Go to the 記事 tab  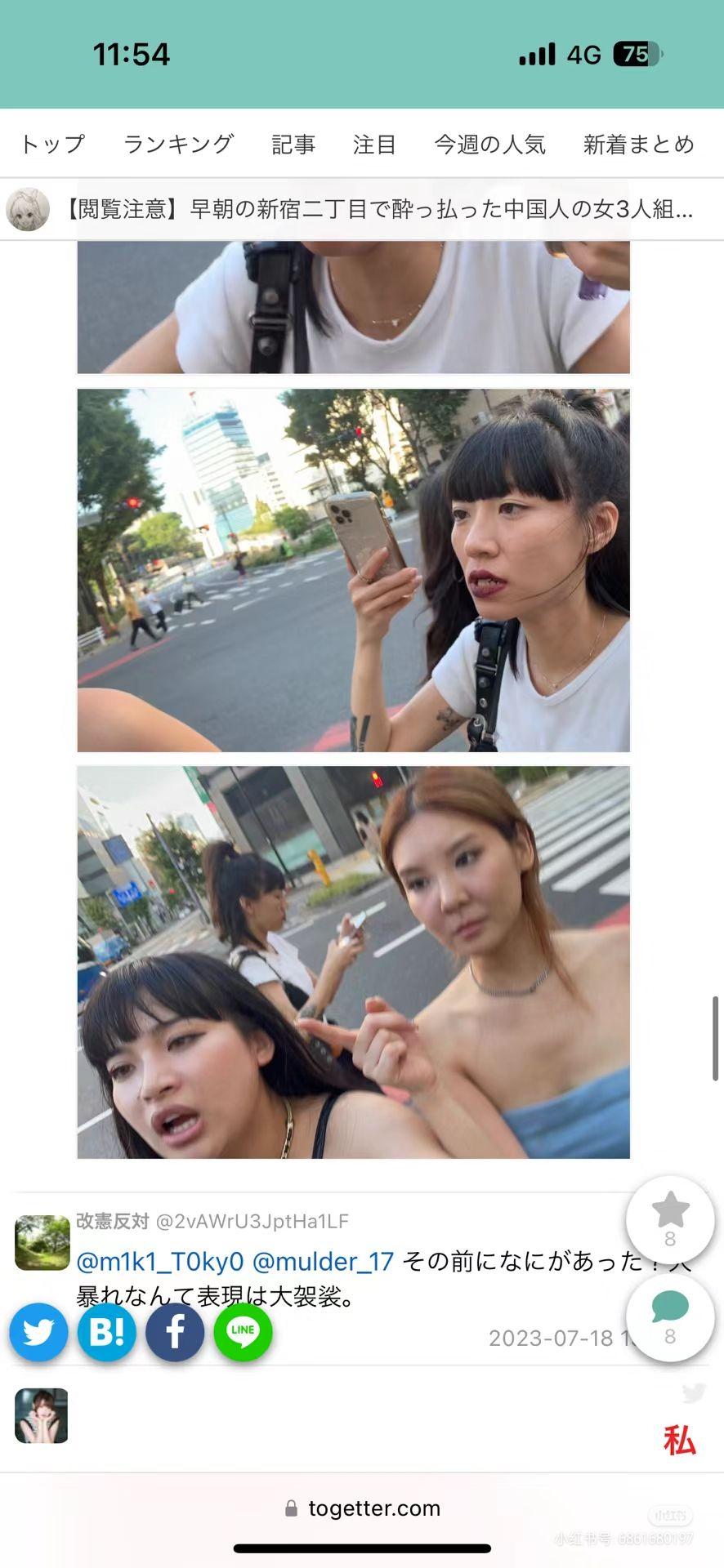293,145
